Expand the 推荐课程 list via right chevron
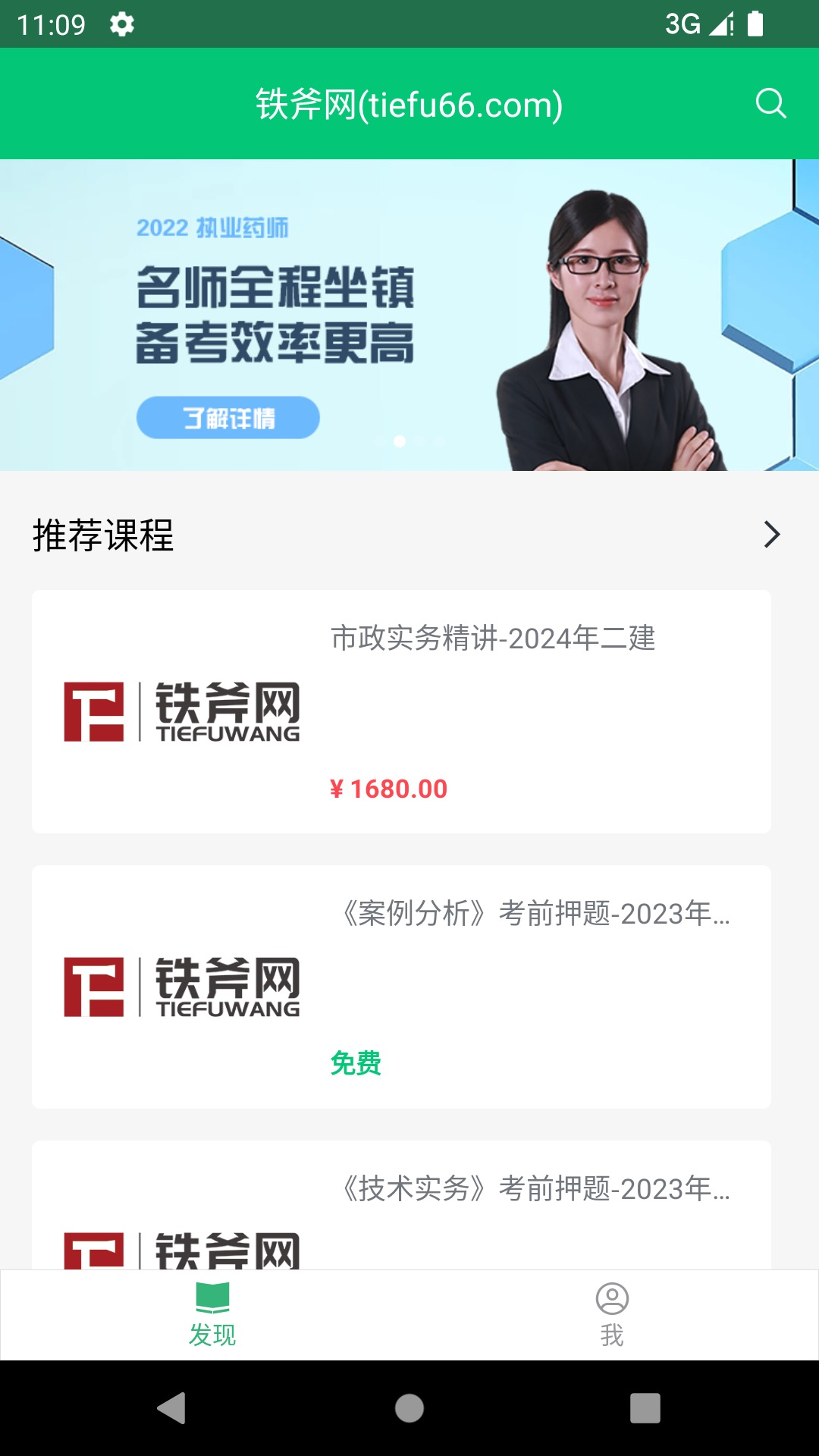 (771, 535)
